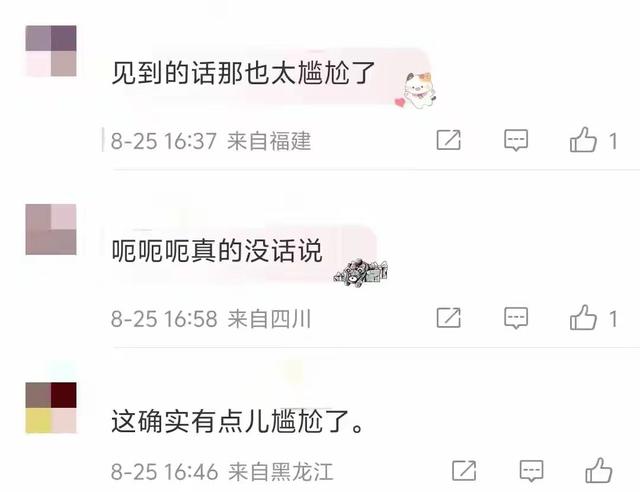Screen dimensions: 640x492
Task: Repost the comment from 黑龙江
Action: pyautogui.click(x=464, y=471)
